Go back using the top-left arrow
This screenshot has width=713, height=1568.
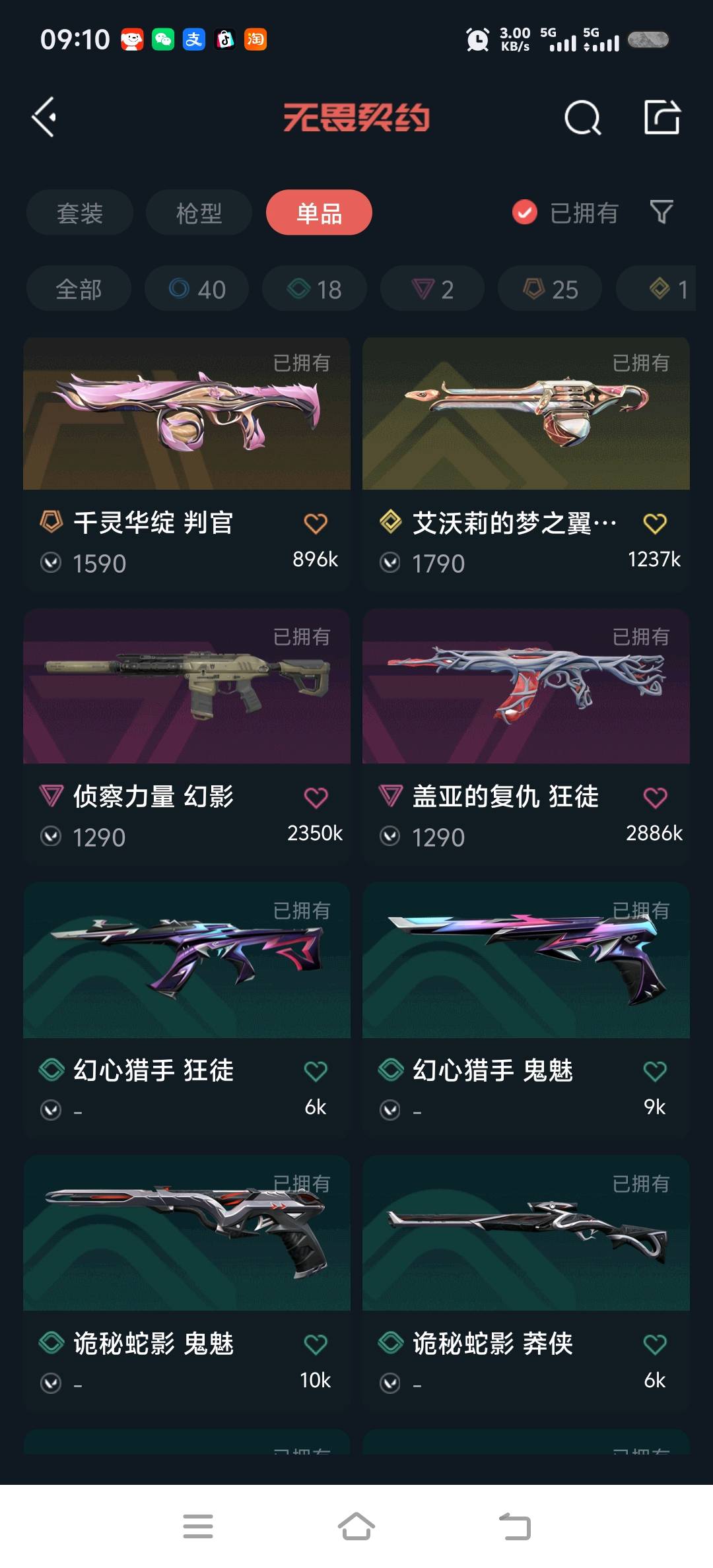44,117
